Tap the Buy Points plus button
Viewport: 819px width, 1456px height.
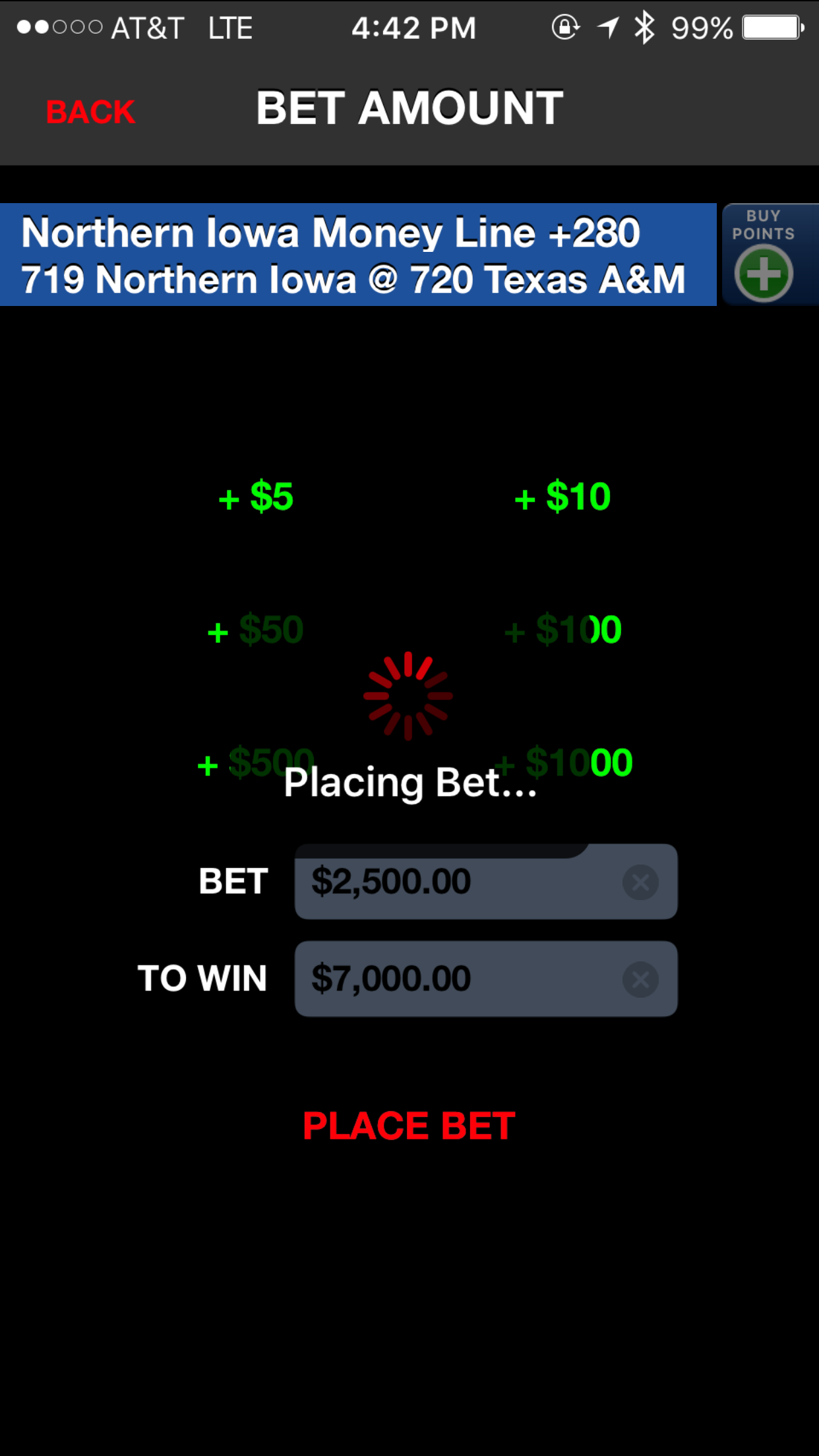[764, 272]
